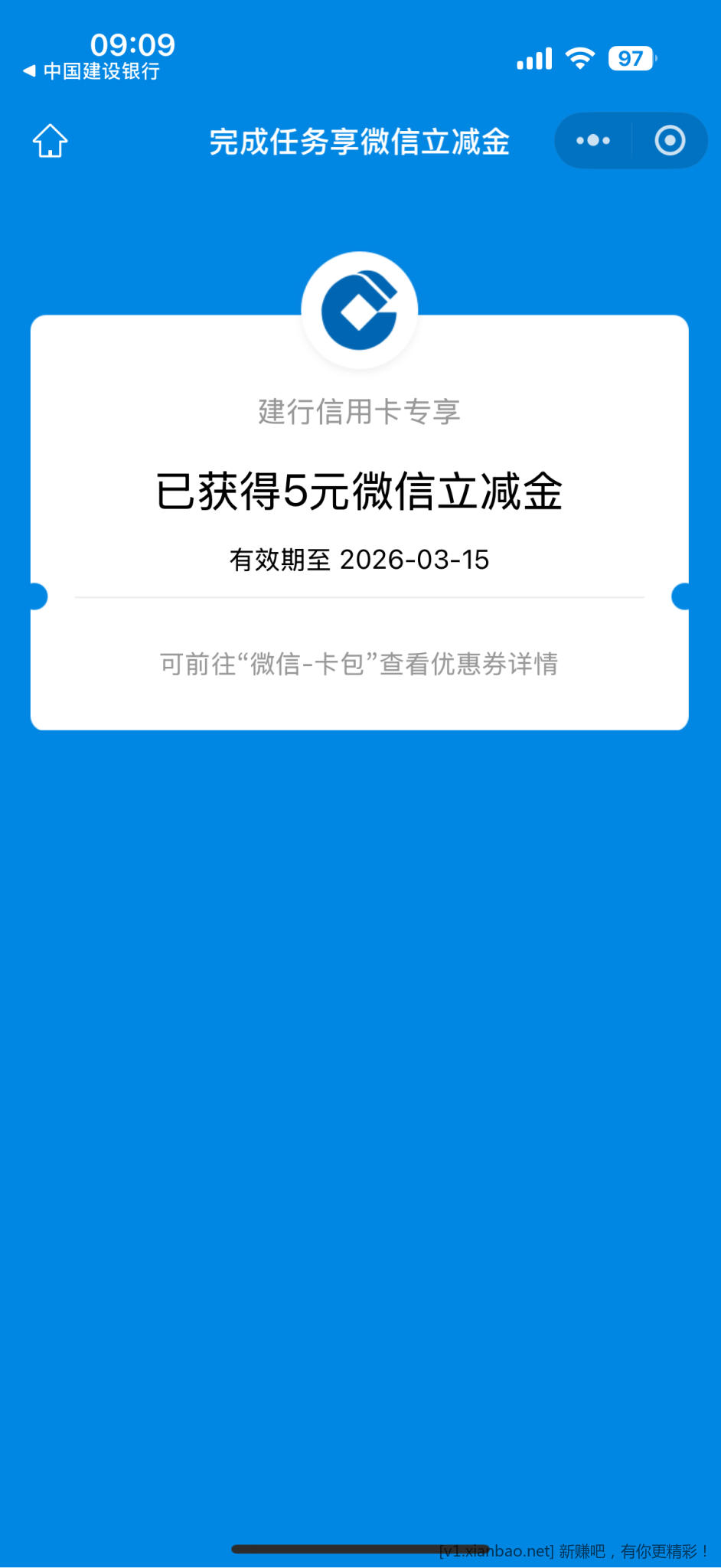Tap the CCB bank logo above the card
The image size is (721, 1568).
(x=360, y=309)
